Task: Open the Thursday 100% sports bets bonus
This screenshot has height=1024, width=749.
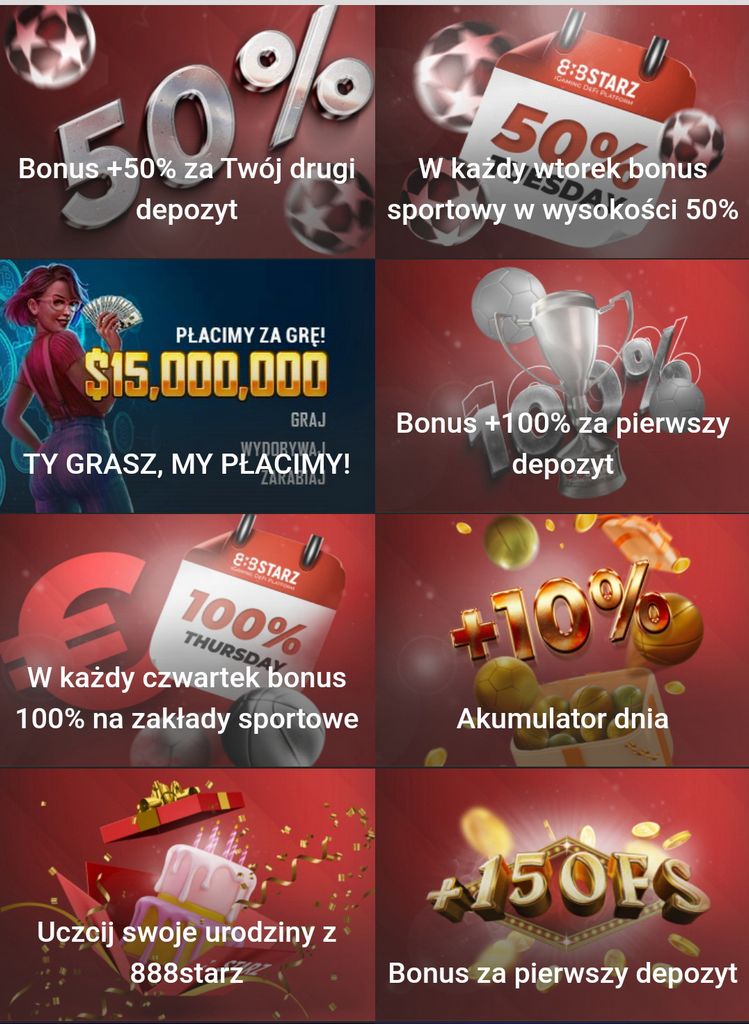Action: click(x=187, y=640)
